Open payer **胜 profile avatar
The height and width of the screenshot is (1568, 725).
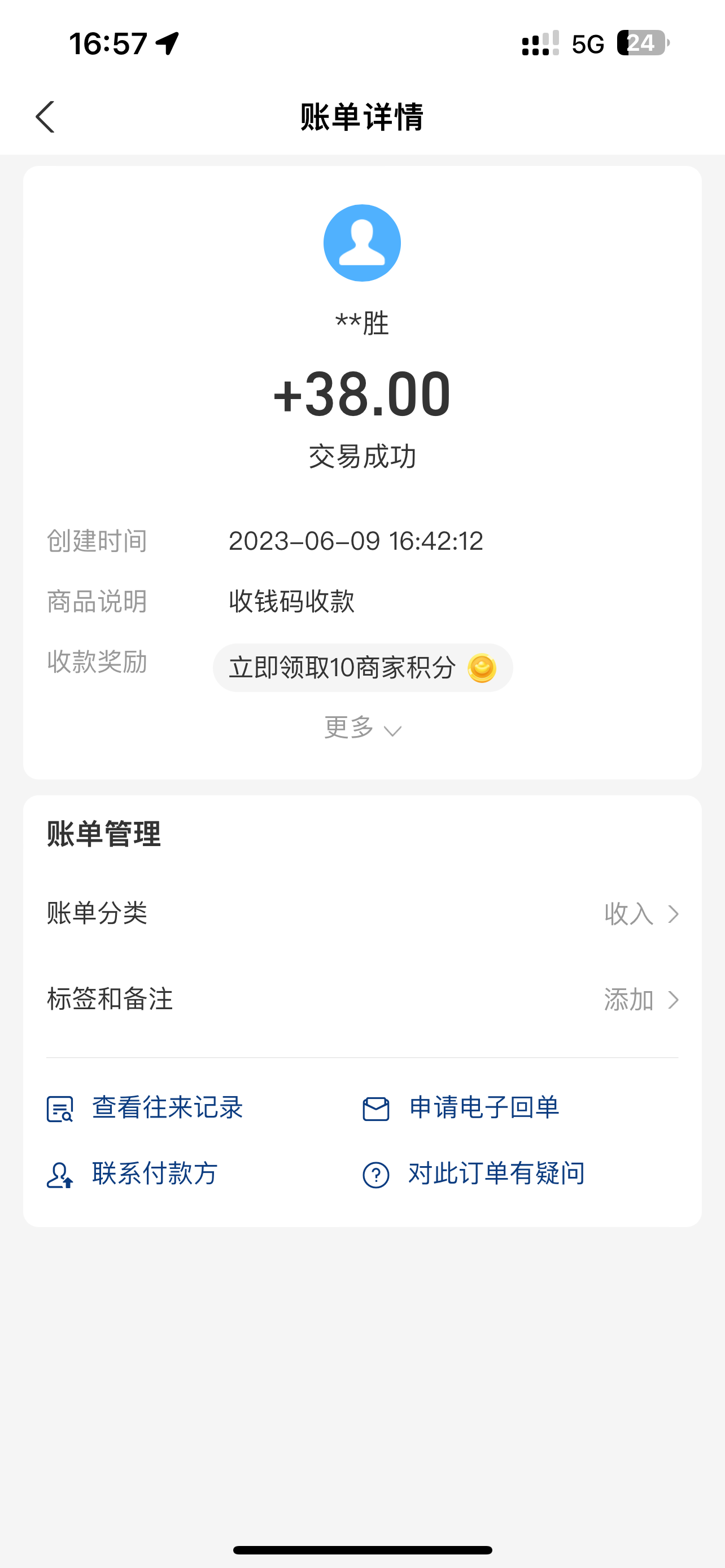[362, 243]
